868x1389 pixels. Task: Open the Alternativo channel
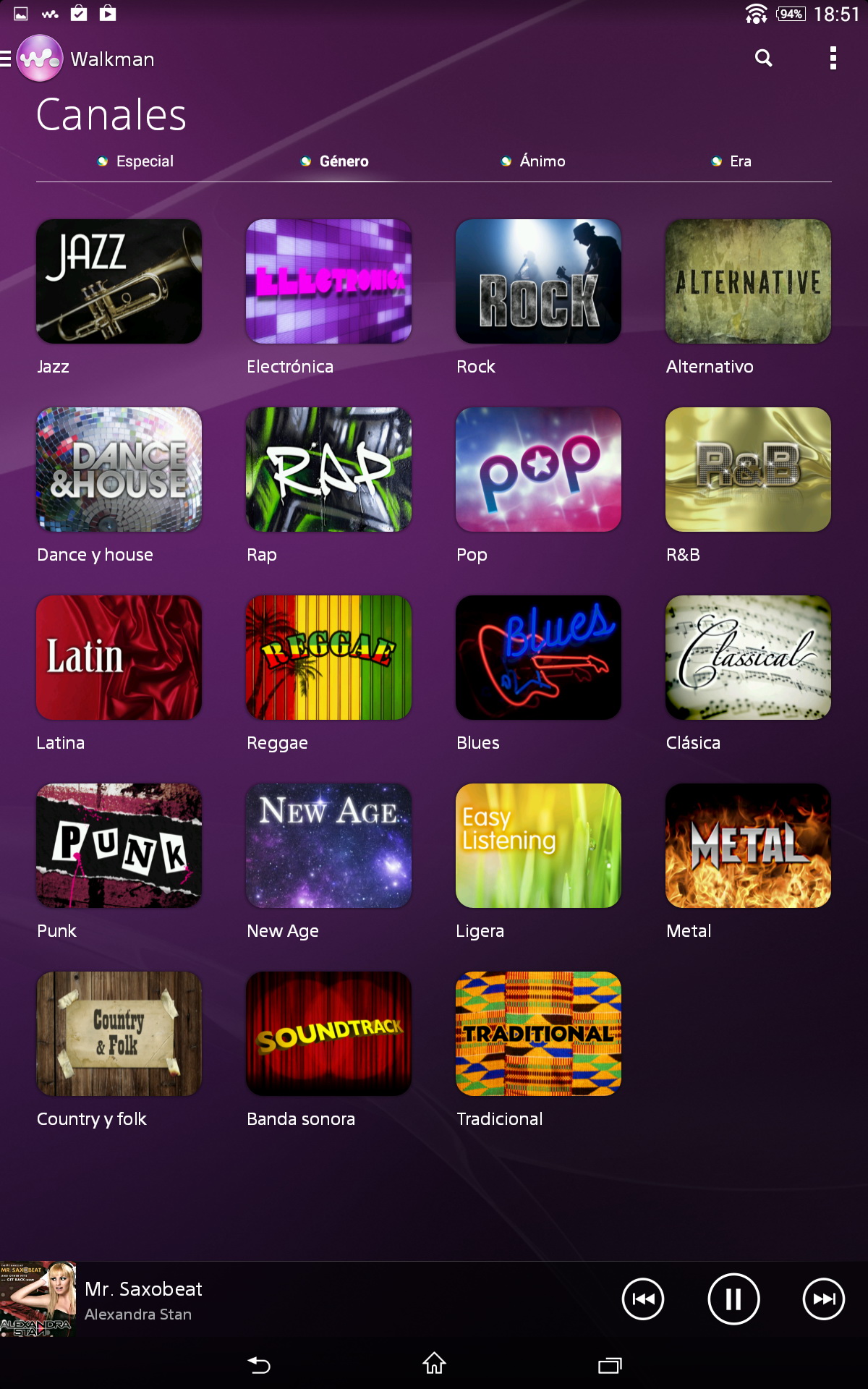pos(748,281)
